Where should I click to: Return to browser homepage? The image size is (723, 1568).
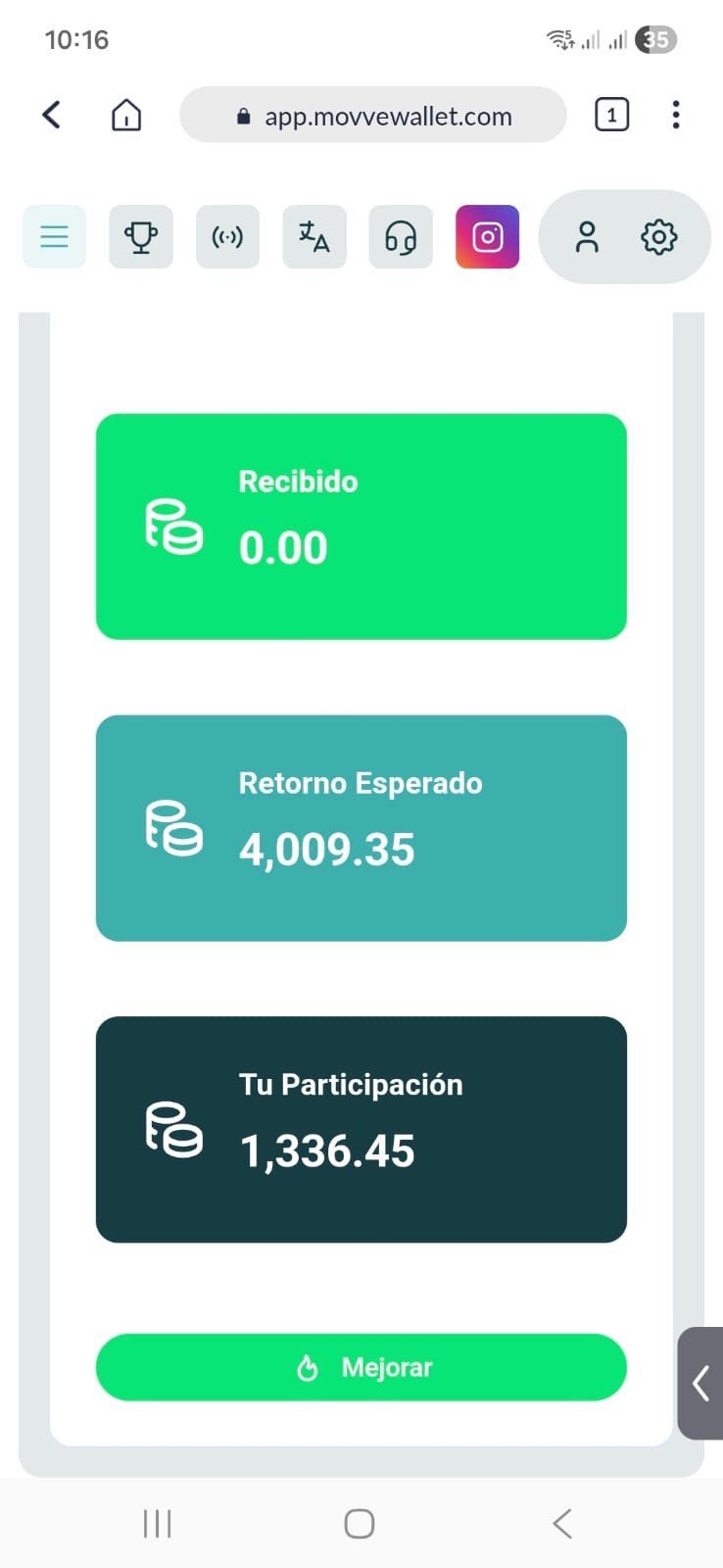(x=126, y=115)
